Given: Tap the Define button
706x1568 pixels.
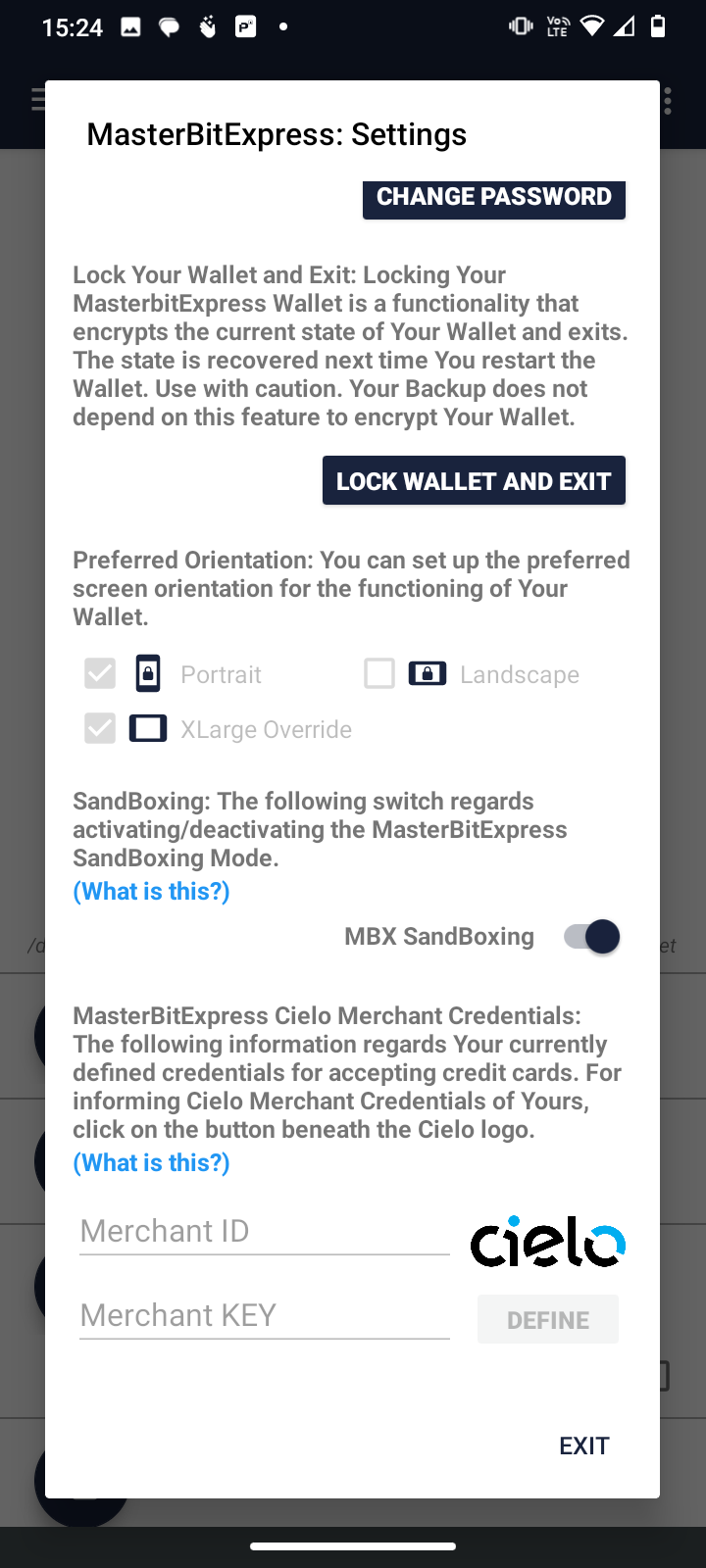Looking at the screenshot, I should pyautogui.click(x=547, y=1320).
